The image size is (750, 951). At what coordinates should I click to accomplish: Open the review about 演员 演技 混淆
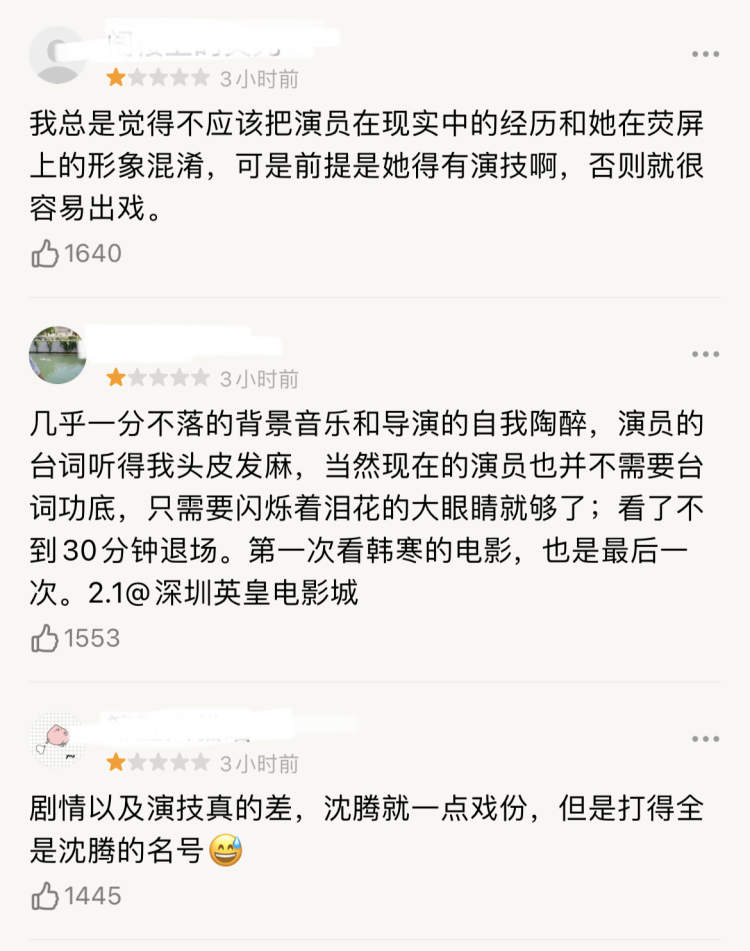tap(365, 166)
